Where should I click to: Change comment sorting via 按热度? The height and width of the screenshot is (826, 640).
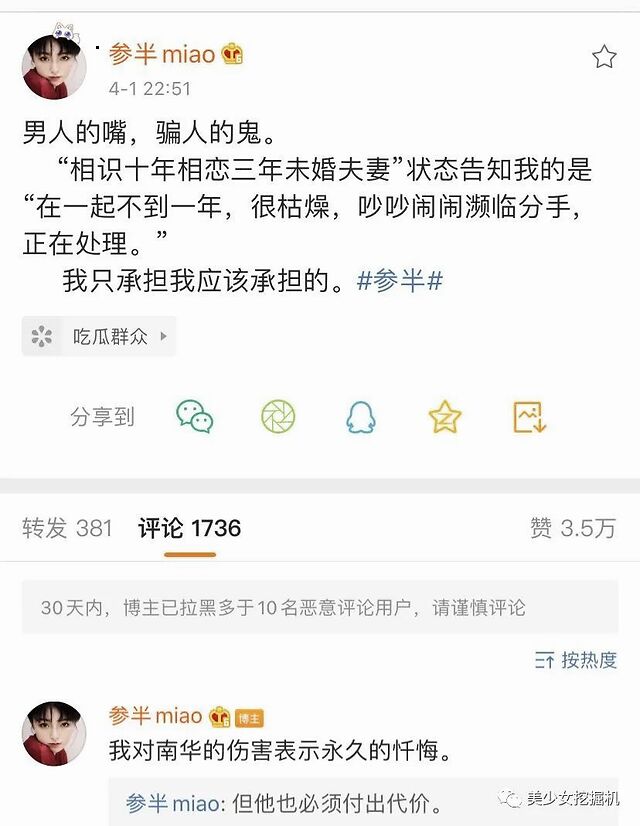[x=576, y=659]
